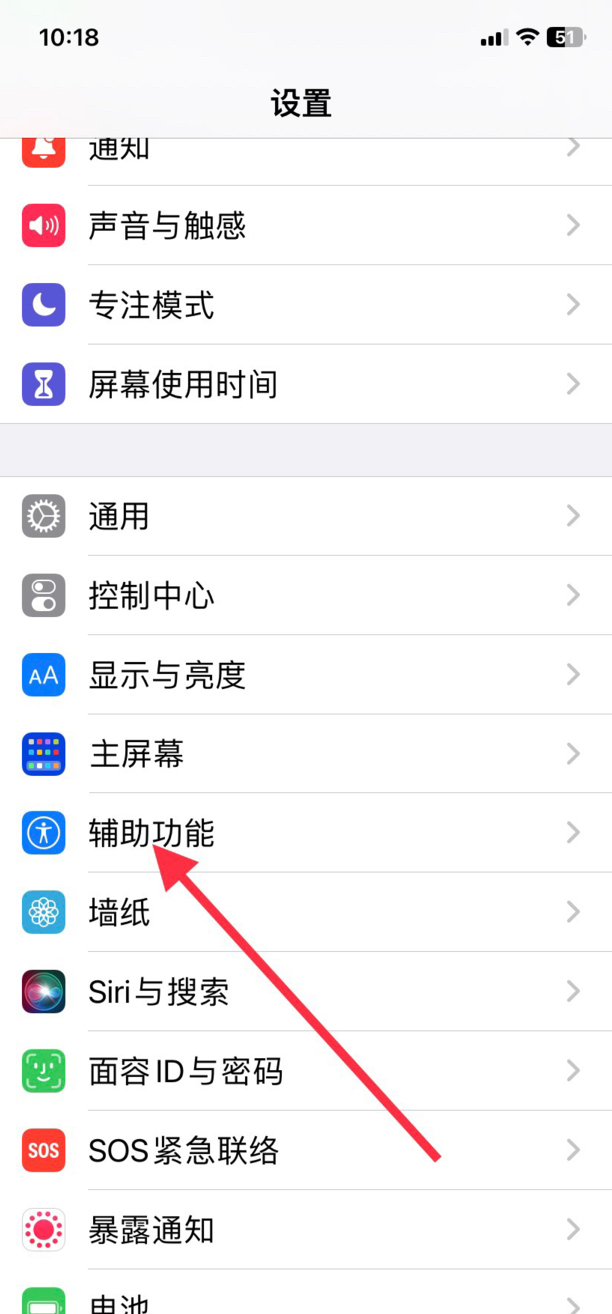Screen dimensions: 612x1314
Task: Open SOS紧急联络 settings
Action: tap(184, 1150)
